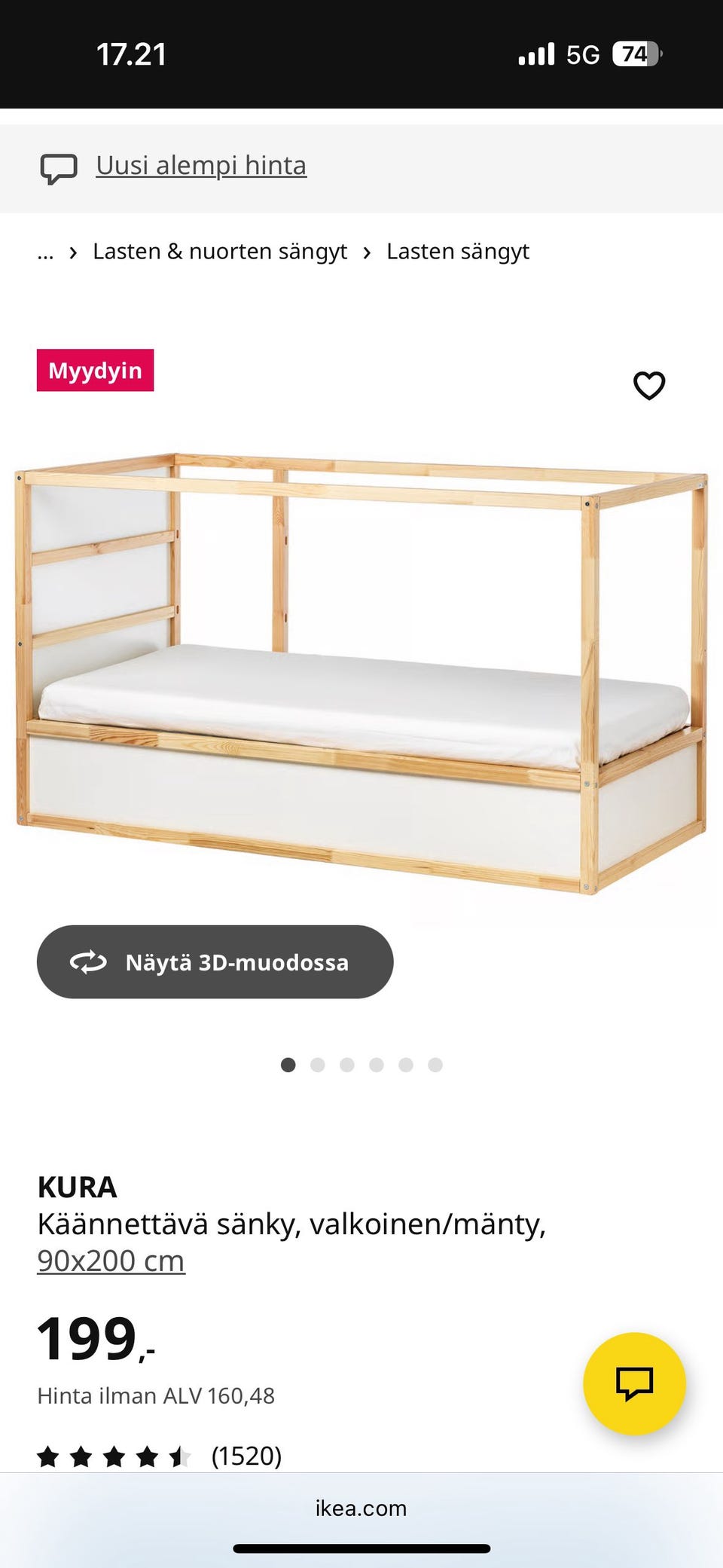This screenshot has height=1568, width=723.
Task: Open the Lasten sängyt breadcrumb
Action: (x=457, y=252)
